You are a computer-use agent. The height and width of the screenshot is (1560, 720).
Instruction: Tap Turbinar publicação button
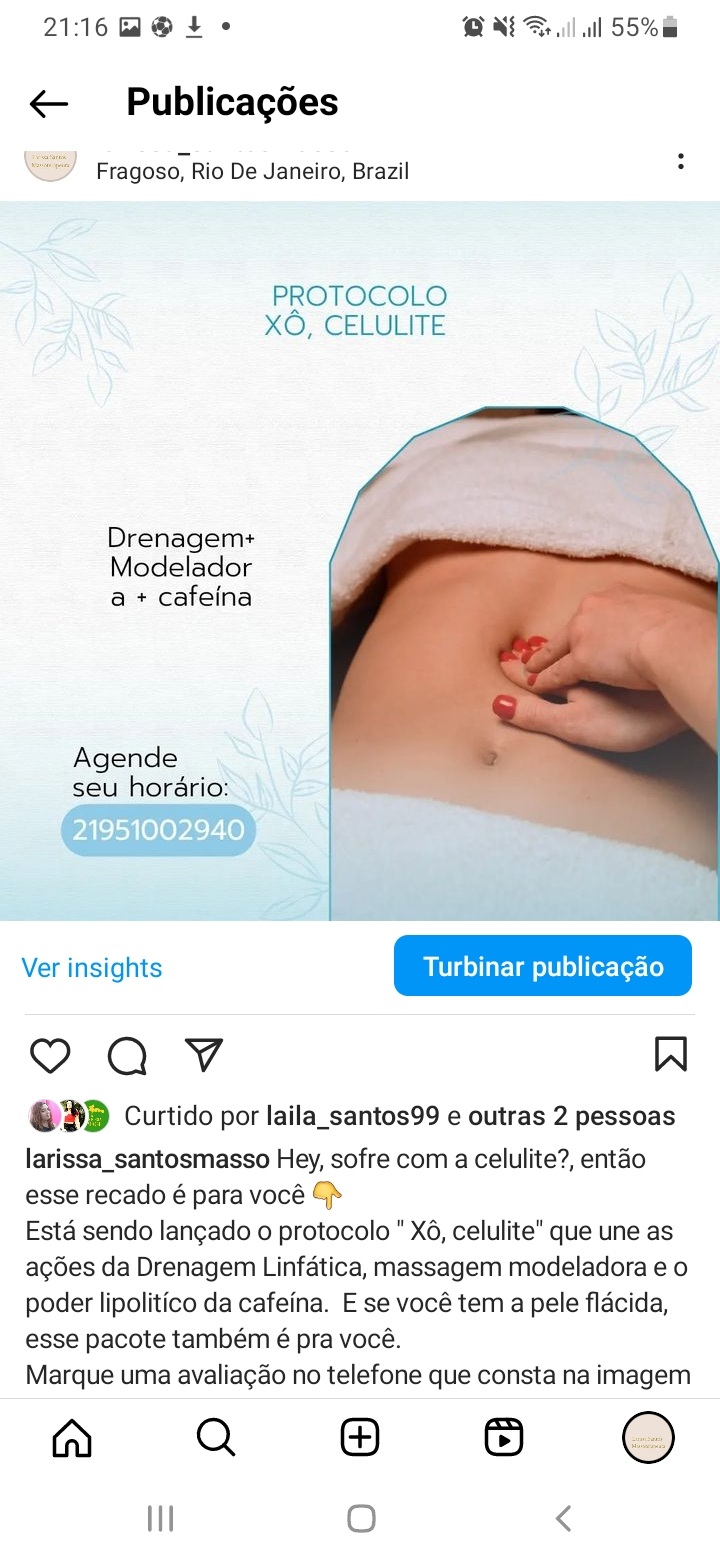click(543, 966)
